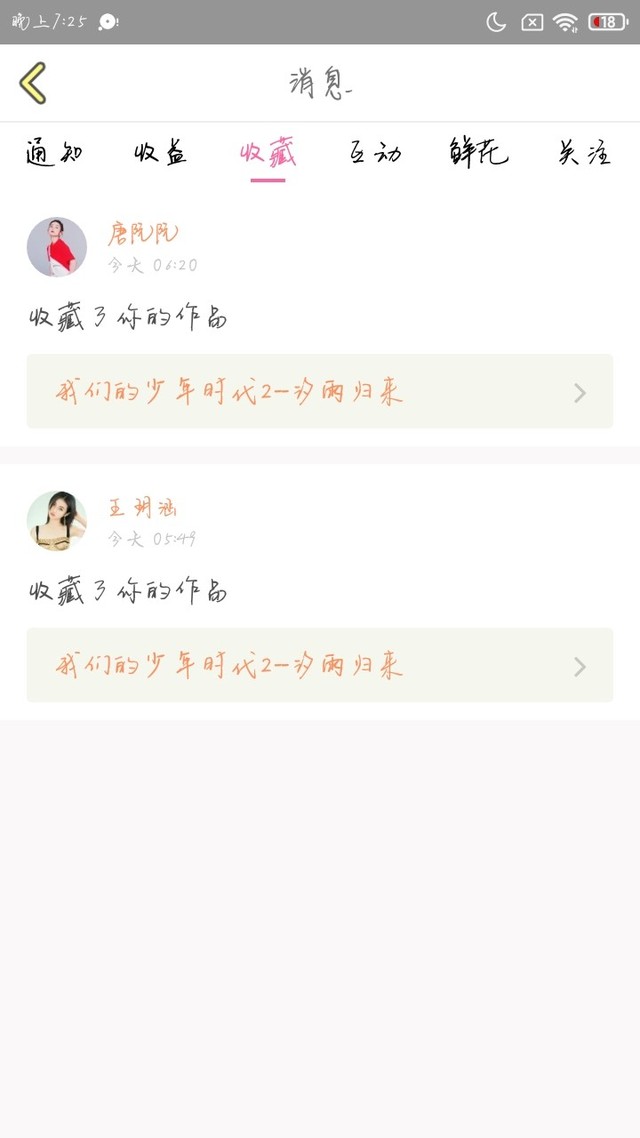View profile of the 06:20 user by name
This screenshot has width=640, height=1138.
coord(143,233)
